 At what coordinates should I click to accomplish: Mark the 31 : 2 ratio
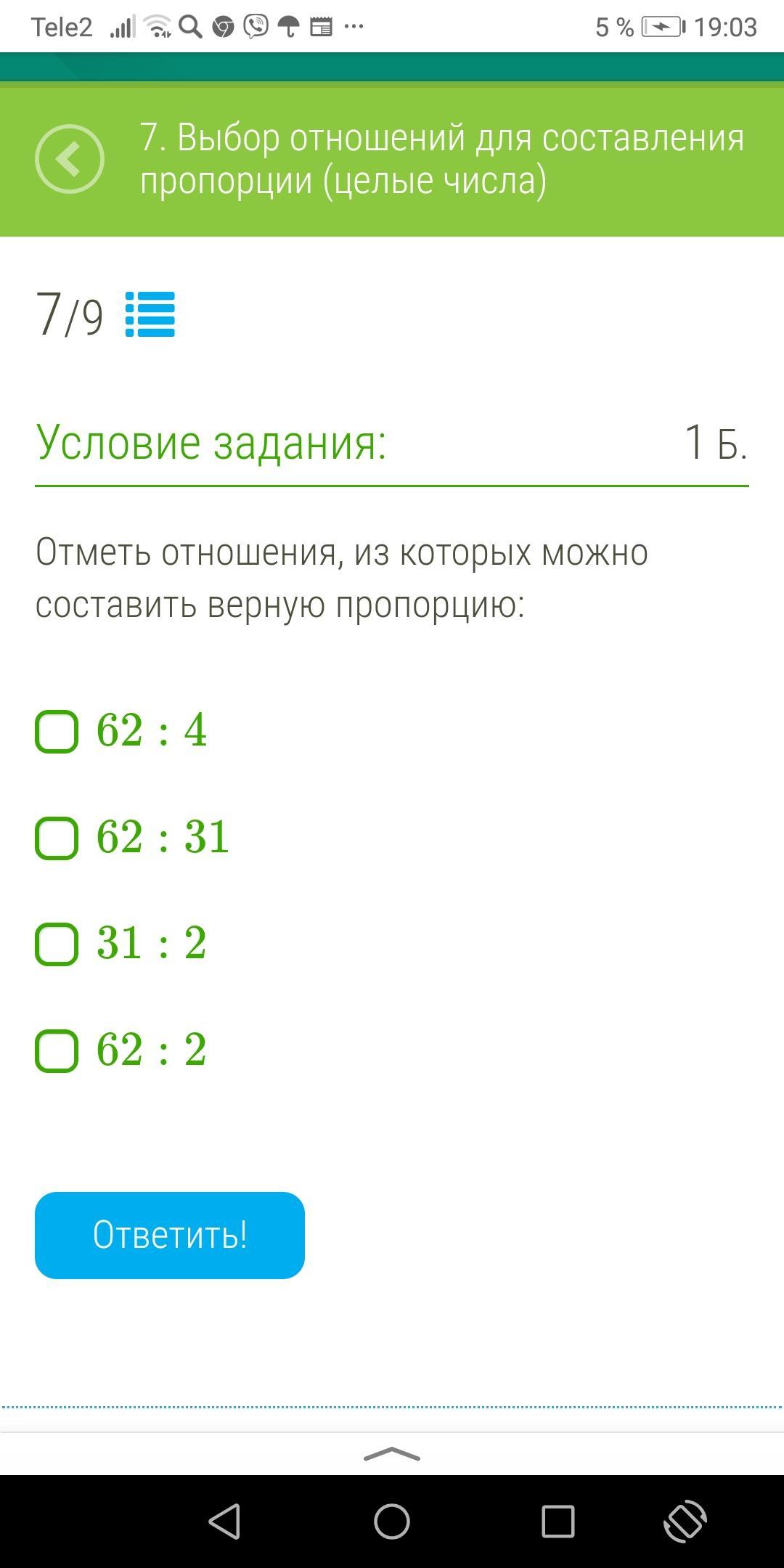click(x=57, y=944)
